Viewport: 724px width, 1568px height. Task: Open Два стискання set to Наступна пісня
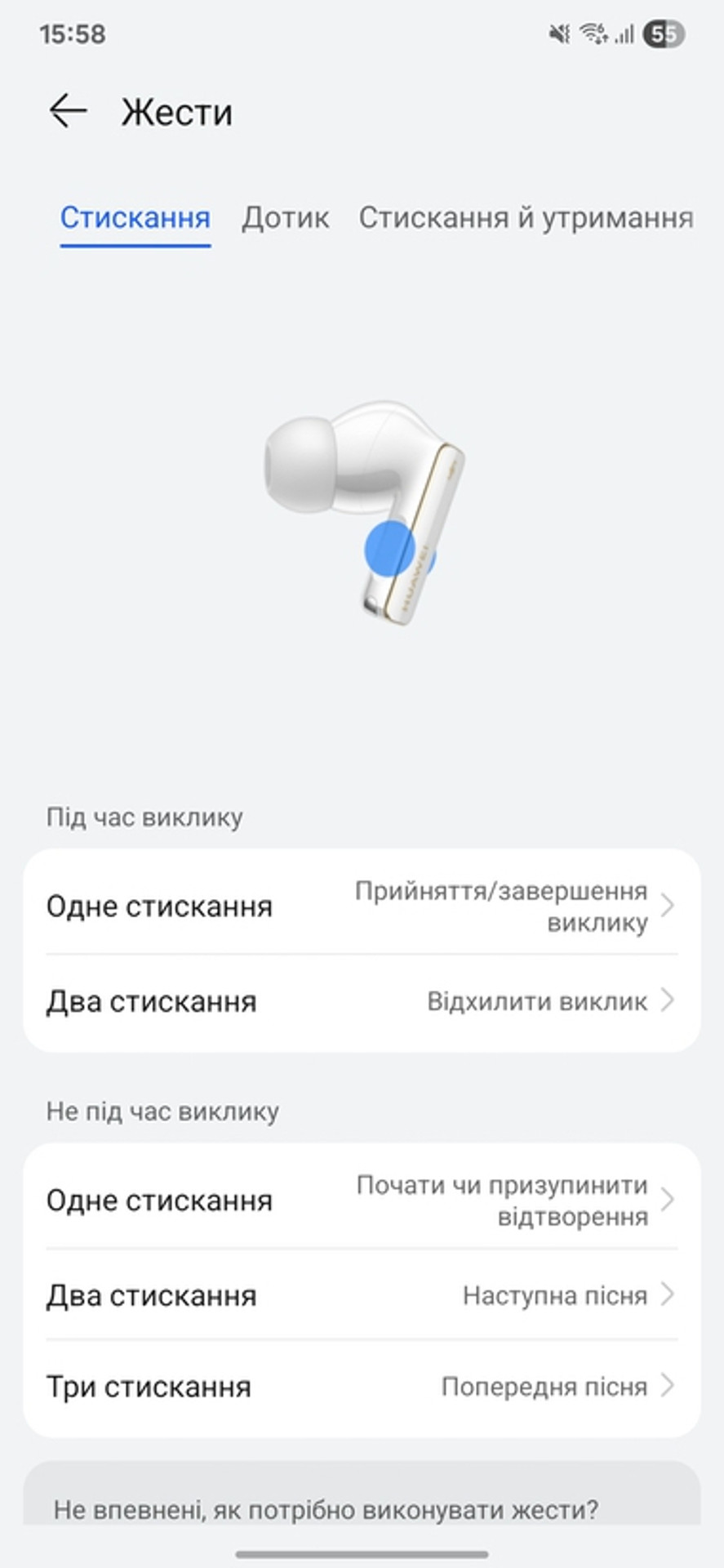click(x=362, y=1295)
